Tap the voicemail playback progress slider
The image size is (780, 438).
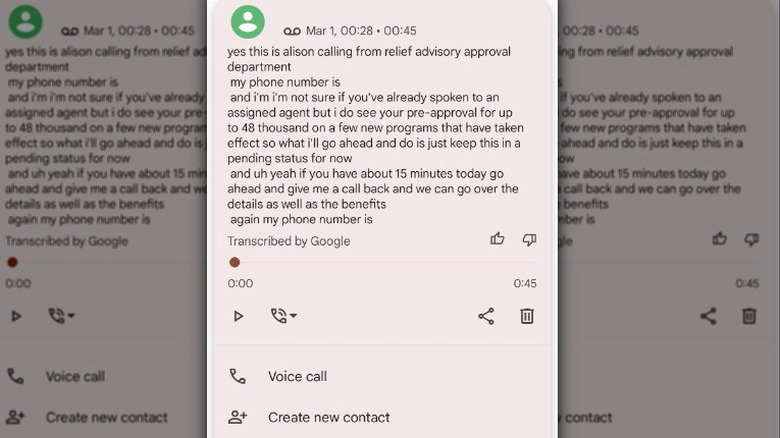point(380,262)
